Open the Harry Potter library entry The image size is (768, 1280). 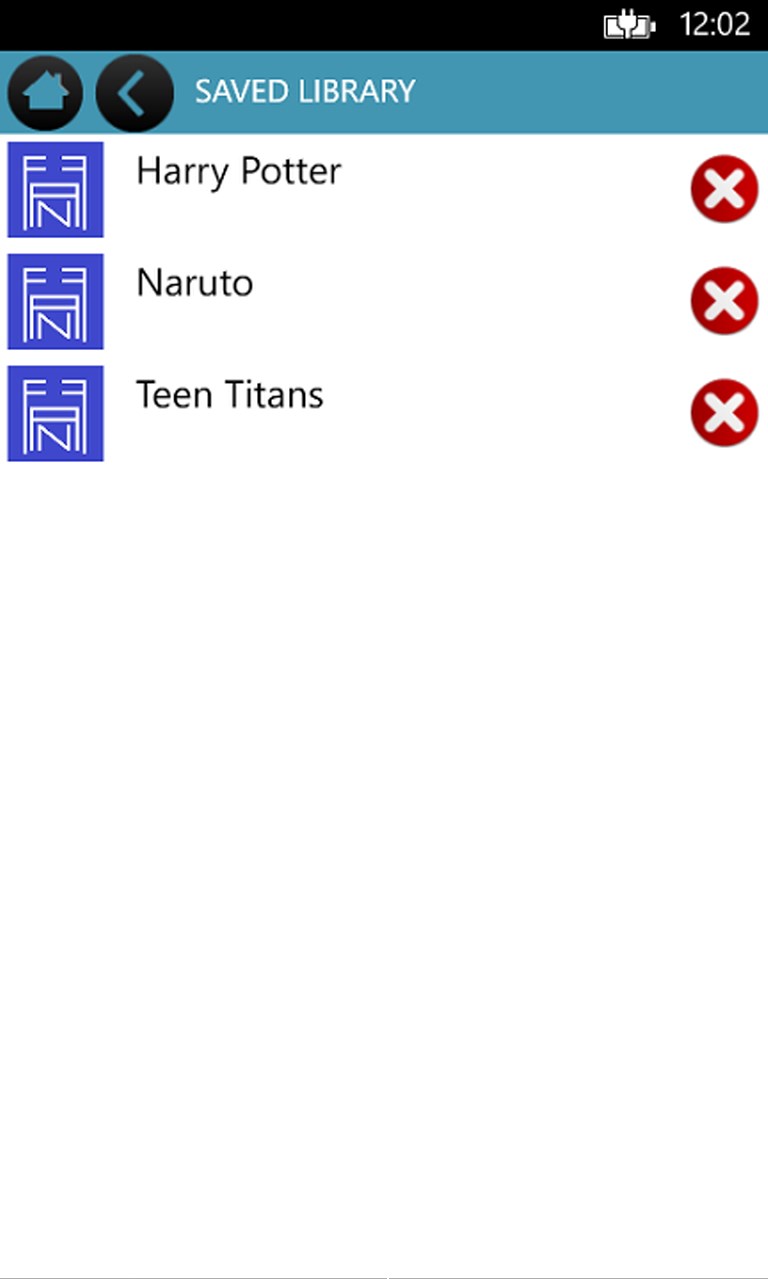[x=238, y=172]
